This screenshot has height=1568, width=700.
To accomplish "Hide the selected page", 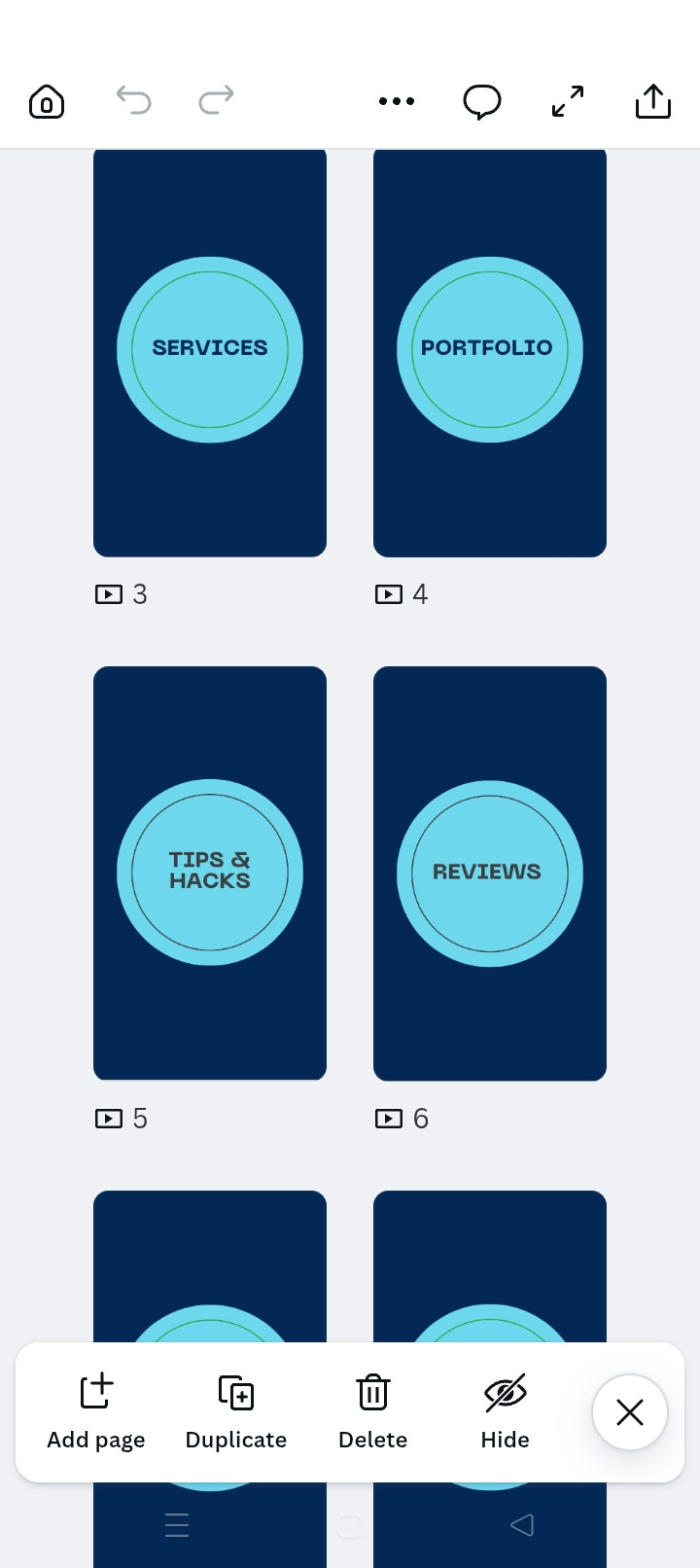I will [x=506, y=1411].
